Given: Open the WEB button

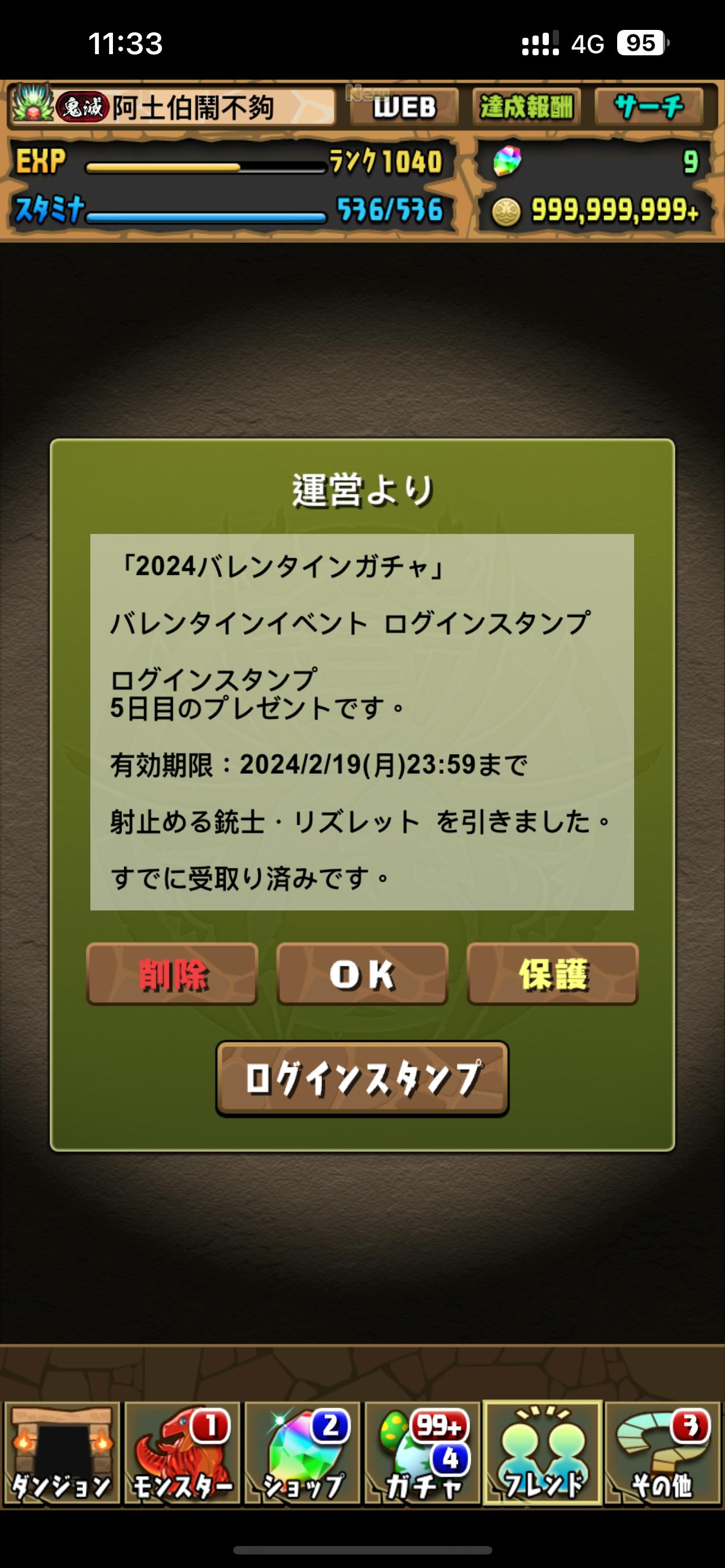Looking at the screenshot, I should coord(404,107).
